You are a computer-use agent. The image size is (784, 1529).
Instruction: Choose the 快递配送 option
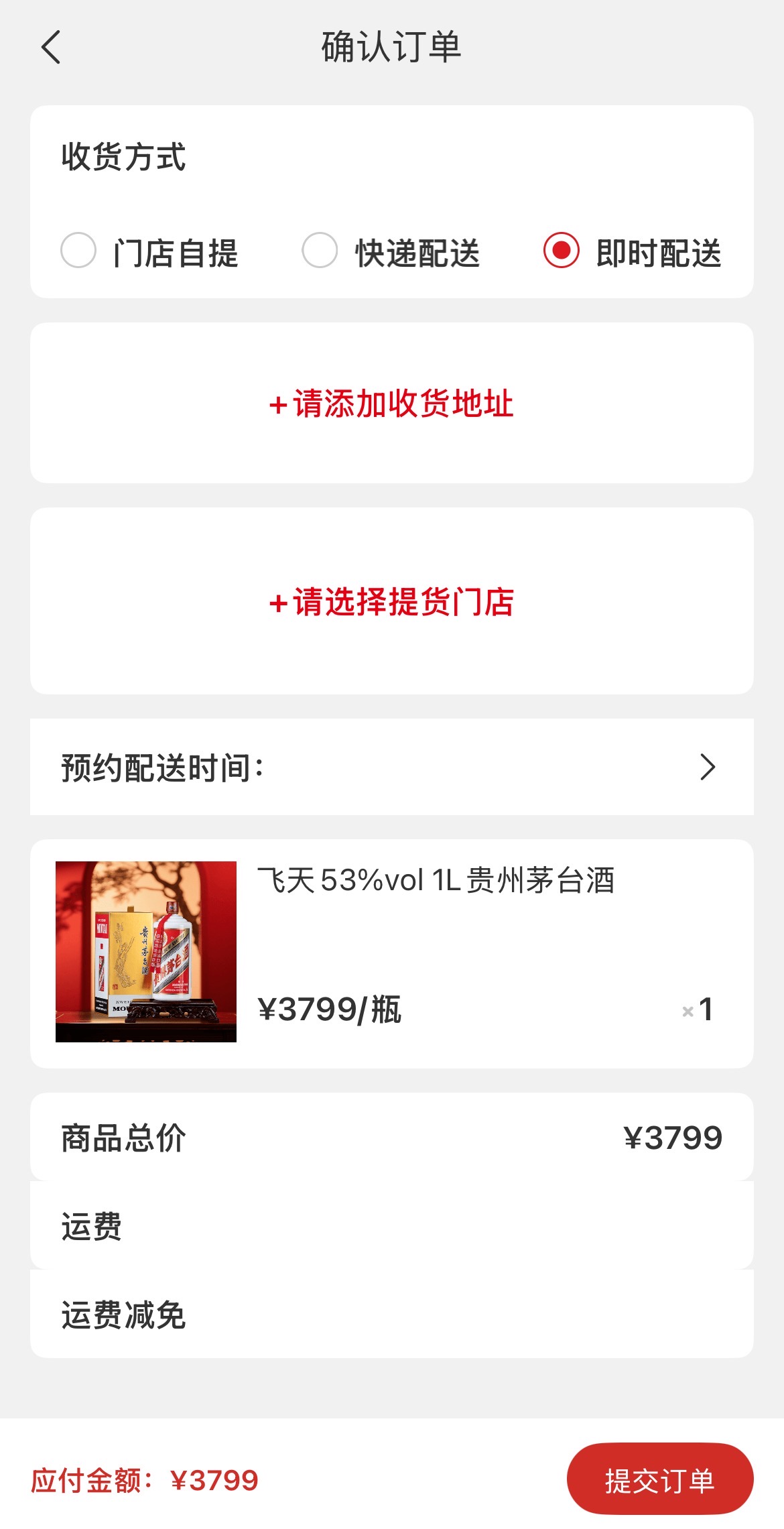pos(320,251)
